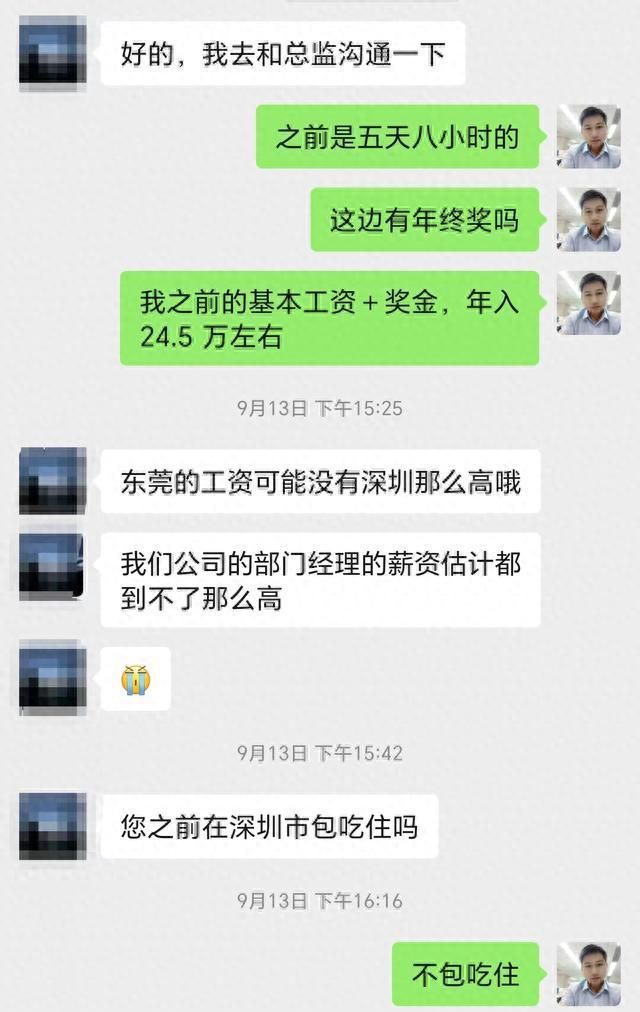Tap the avatar beside 东莞的工资可能没有深圳那么高哦
Image resolution: width=640 pixels, height=1012 pixels.
(52, 482)
